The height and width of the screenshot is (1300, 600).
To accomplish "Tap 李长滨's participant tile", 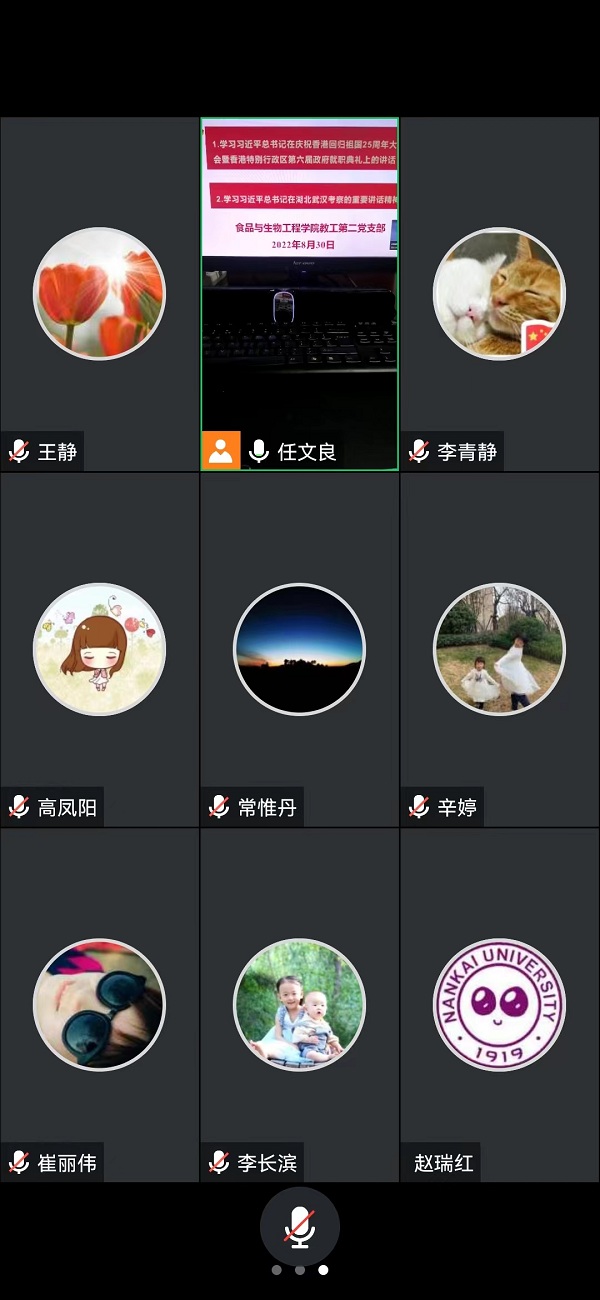I will coord(299,1004).
